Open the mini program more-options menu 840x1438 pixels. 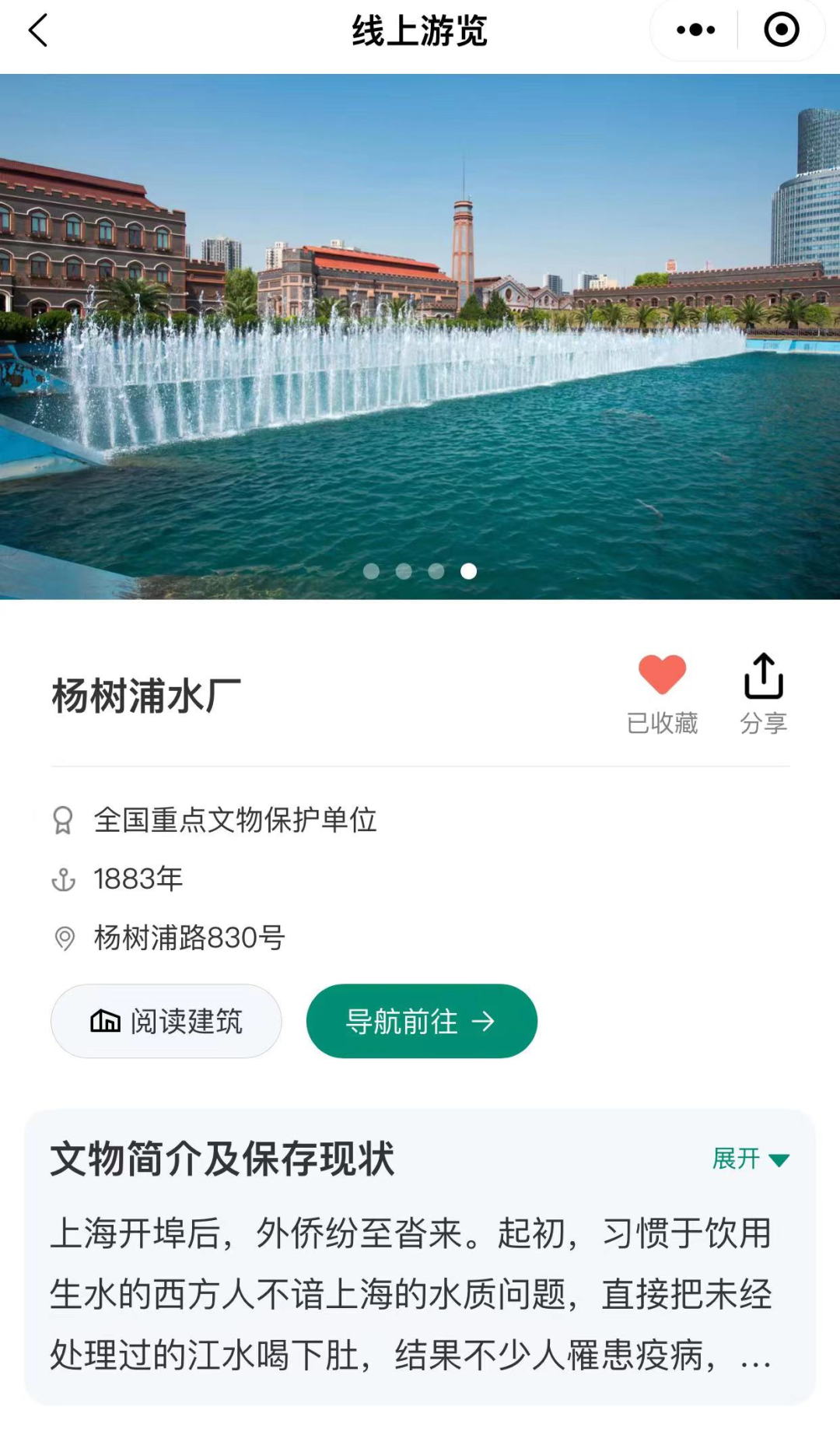[695, 30]
